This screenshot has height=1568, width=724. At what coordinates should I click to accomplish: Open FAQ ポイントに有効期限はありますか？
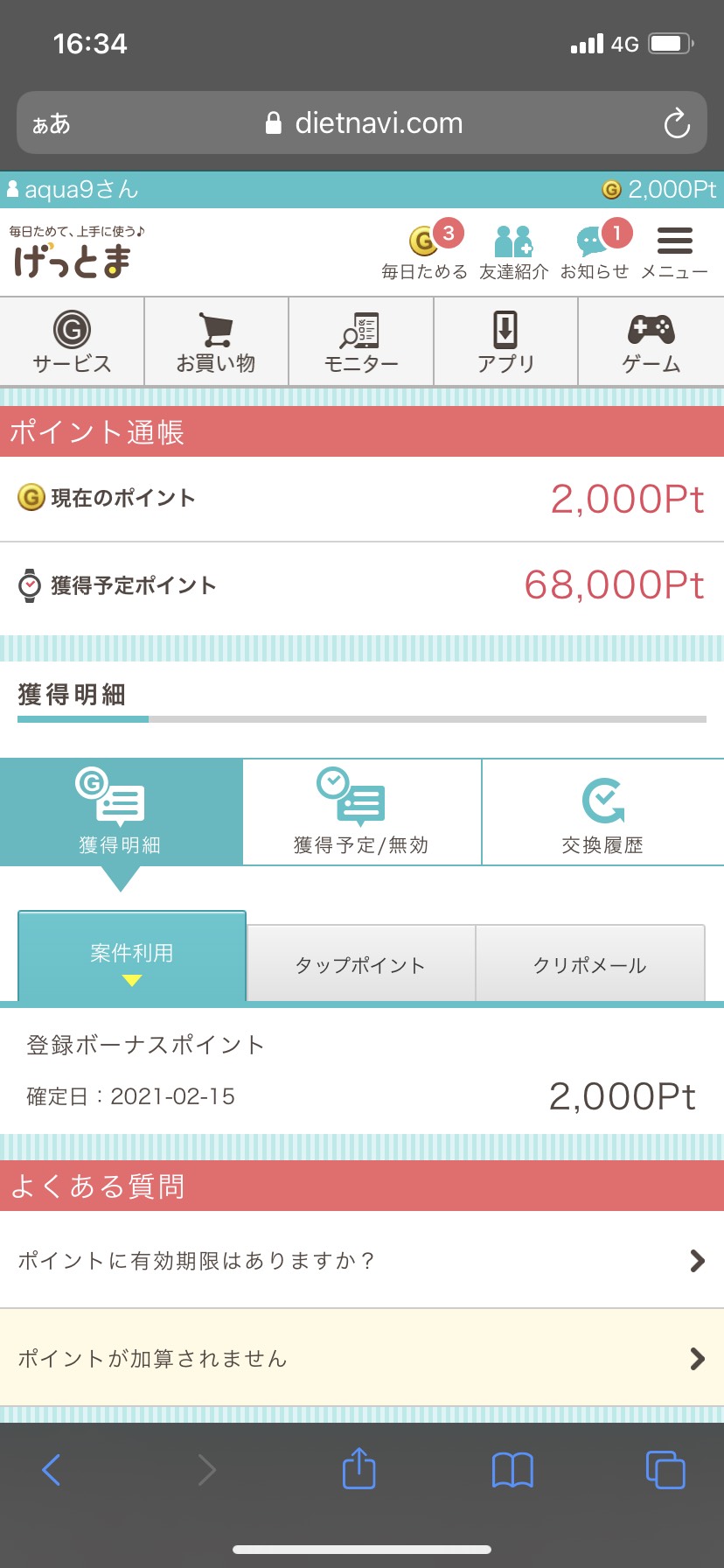pos(362,1260)
